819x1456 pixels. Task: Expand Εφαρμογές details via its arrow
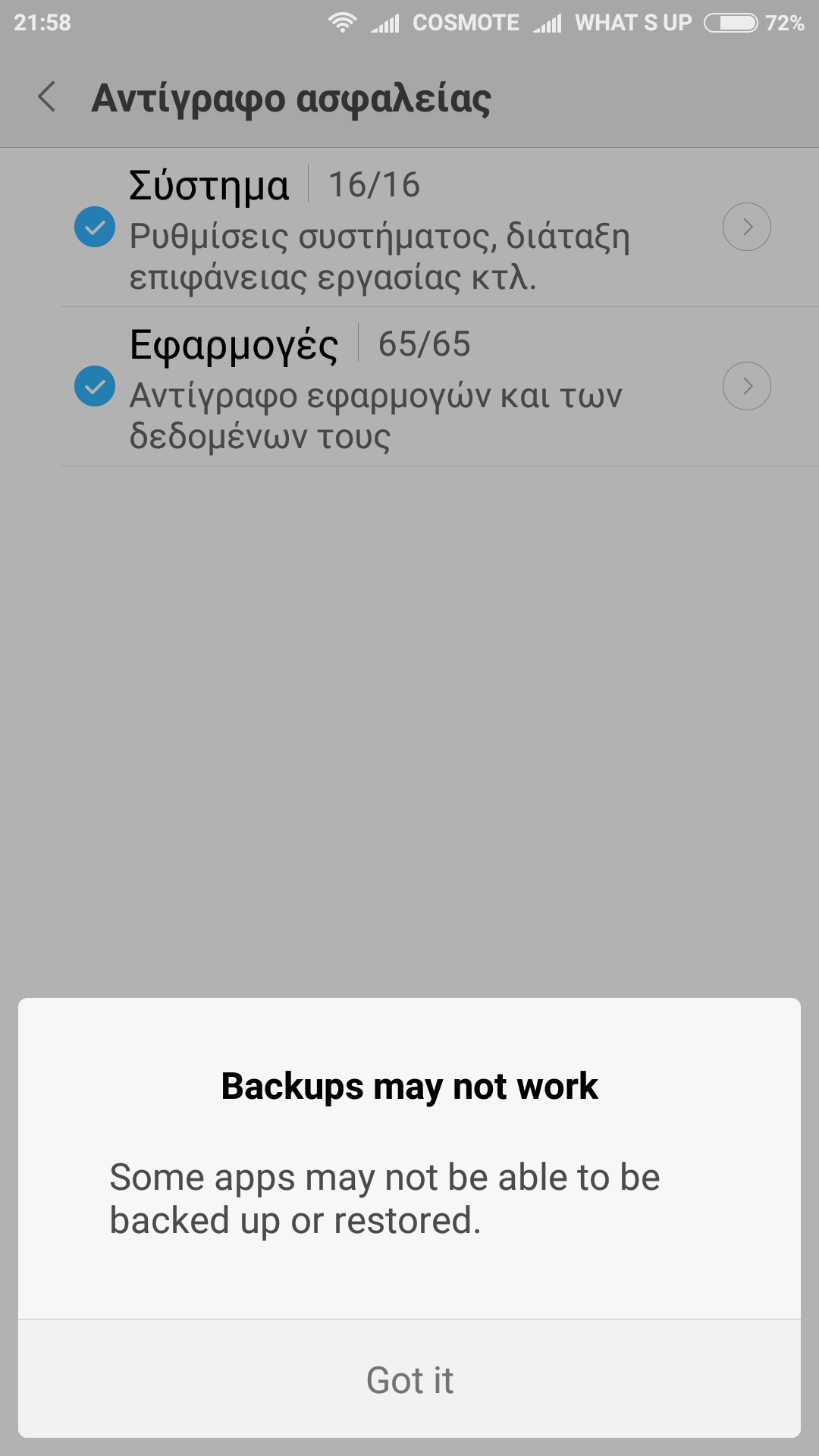[x=746, y=386]
